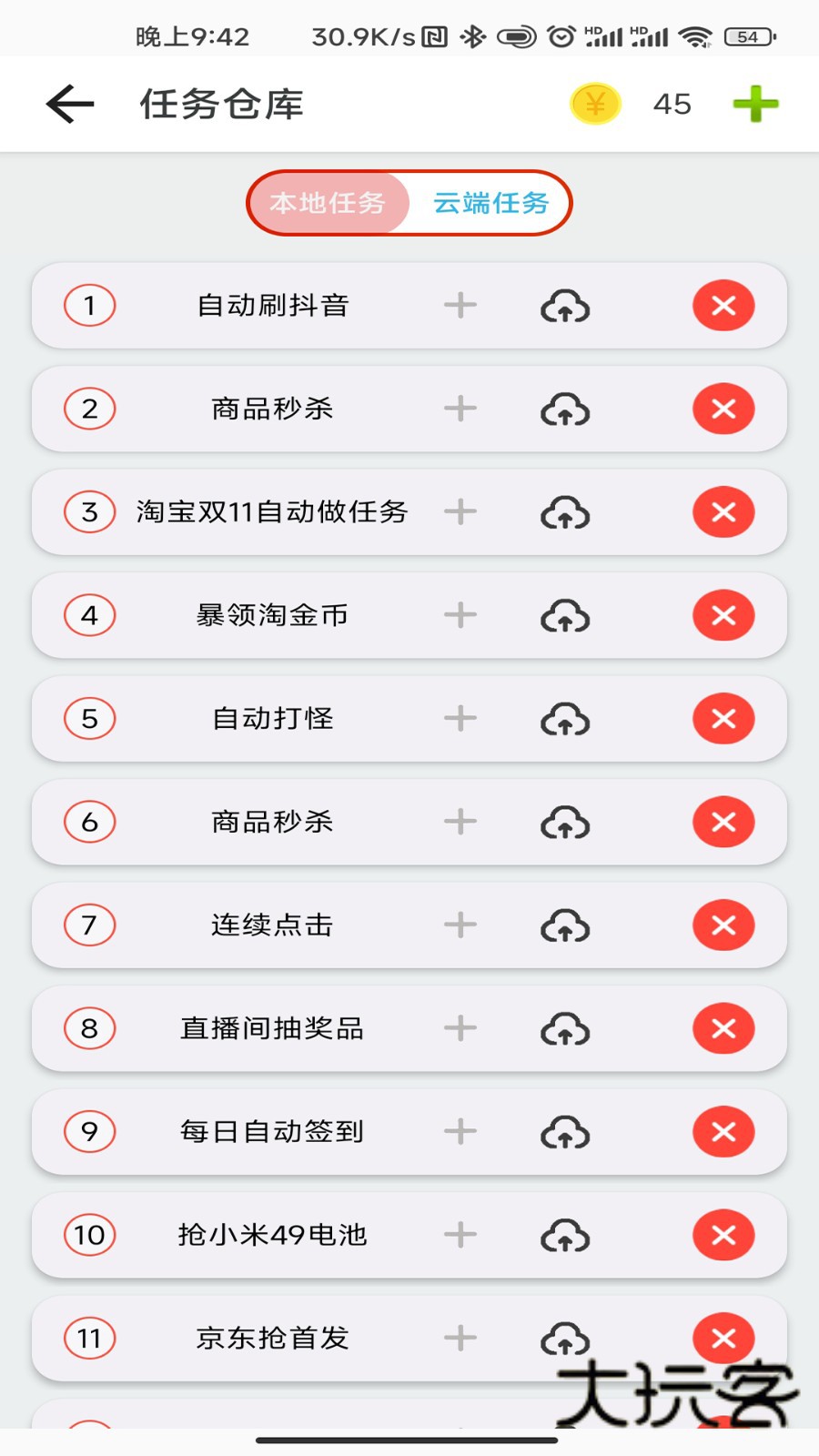Screen dimensions: 819x1456
Task: Click the coin balance icon in the header
Action: pyautogui.click(x=595, y=103)
